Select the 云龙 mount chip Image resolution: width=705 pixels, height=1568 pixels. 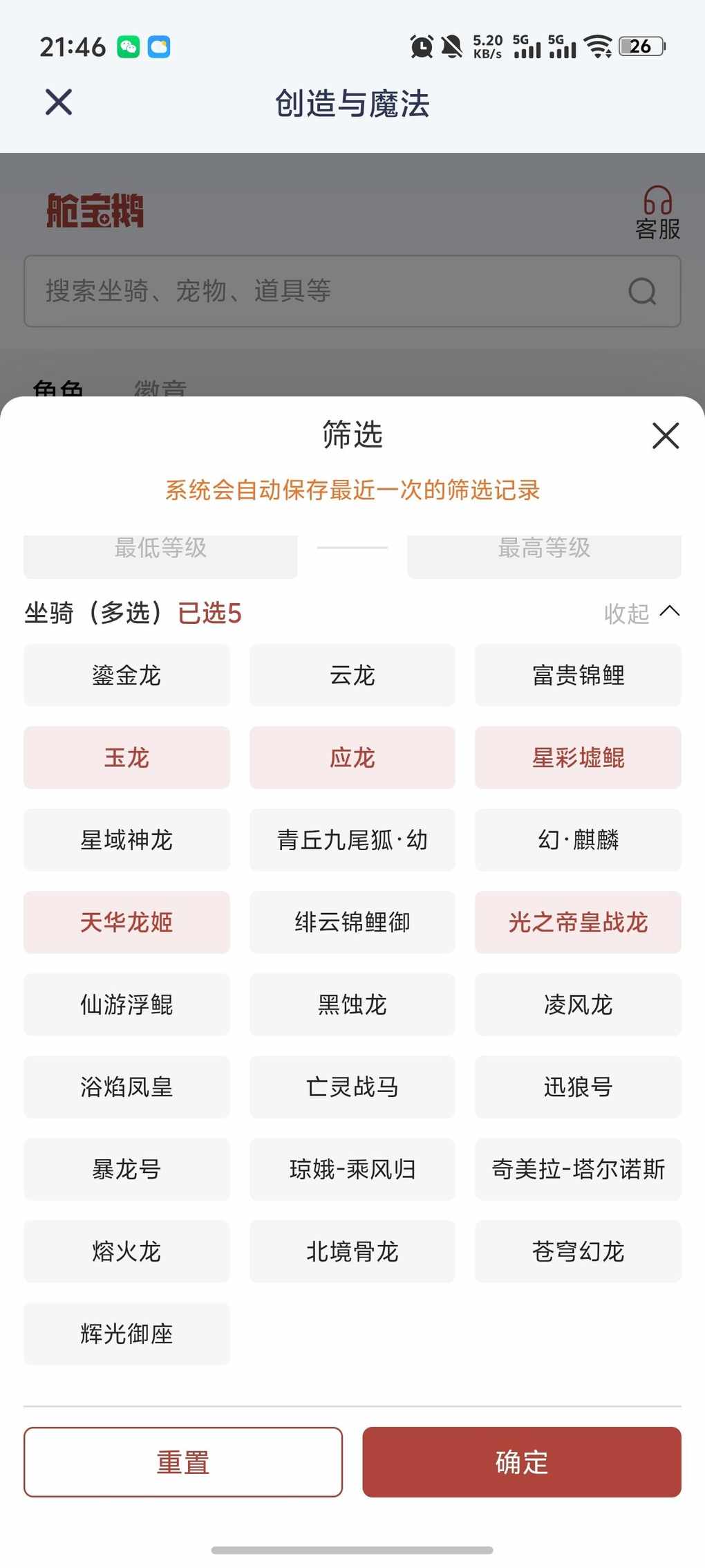point(352,675)
